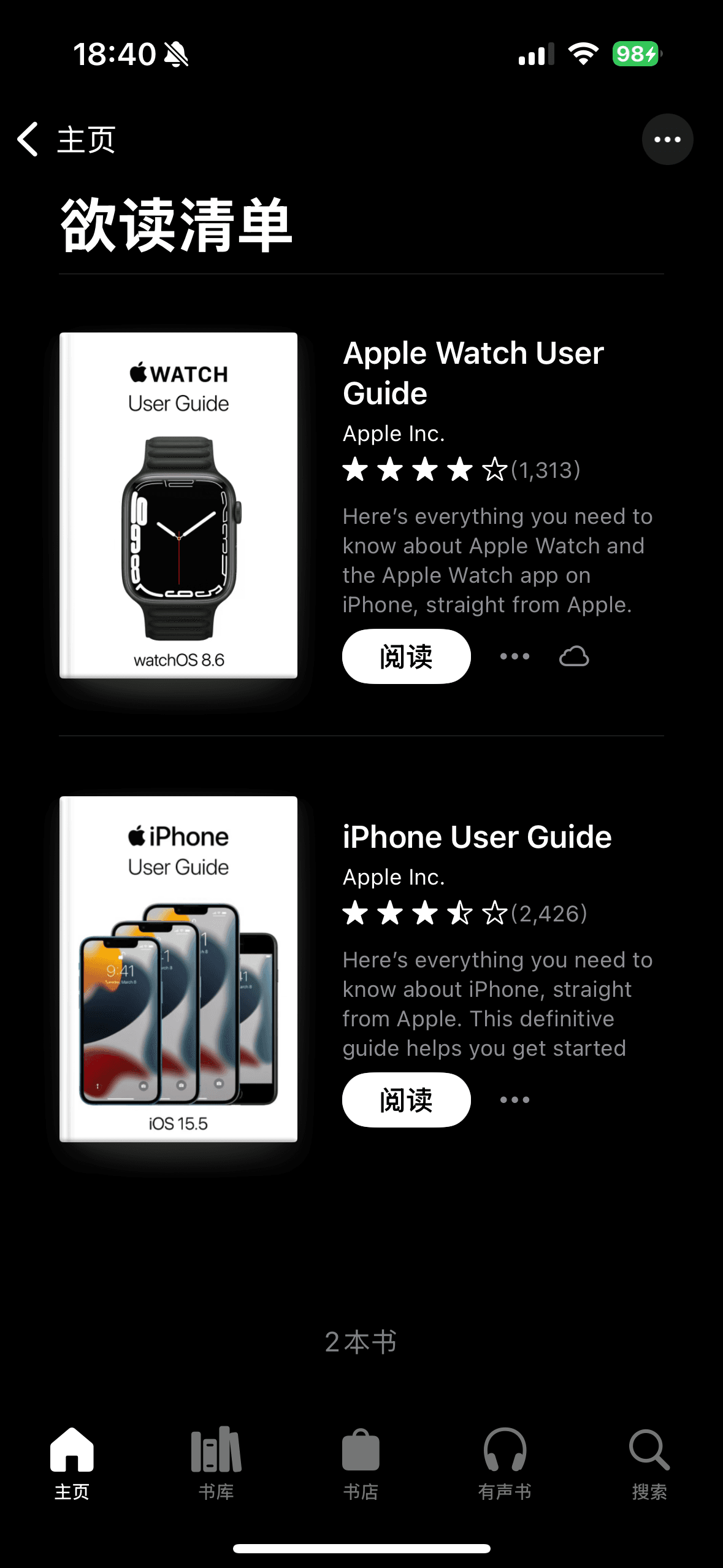Tap 阅读 for iPhone User Guide
The image size is (723, 1568).
tap(406, 1100)
